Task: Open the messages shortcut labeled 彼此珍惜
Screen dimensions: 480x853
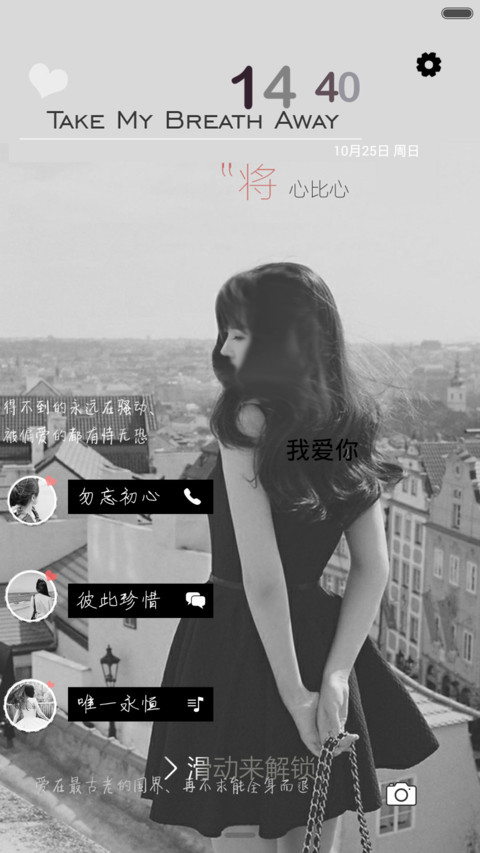Action: click(x=140, y=601)
